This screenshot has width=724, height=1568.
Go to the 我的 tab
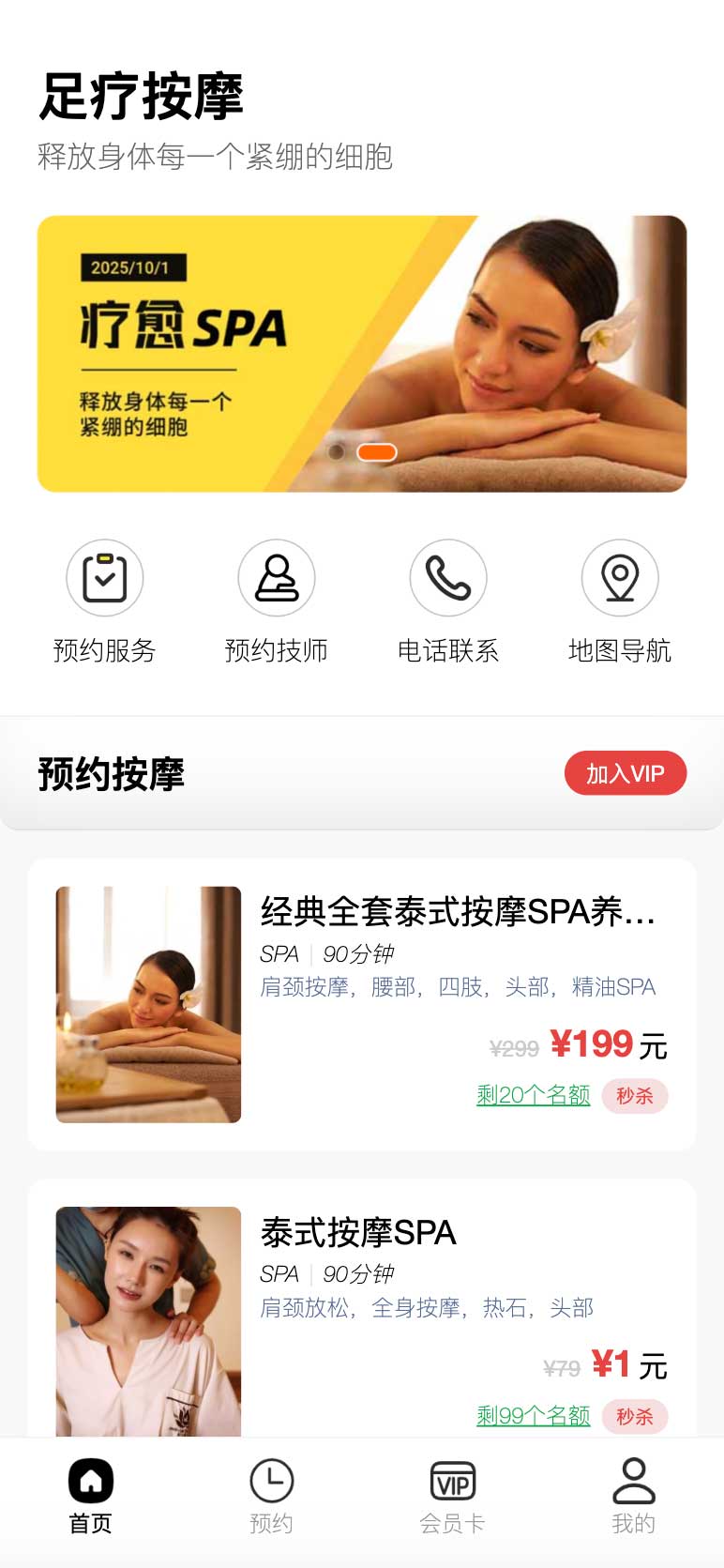click(x=633, y=1496)
